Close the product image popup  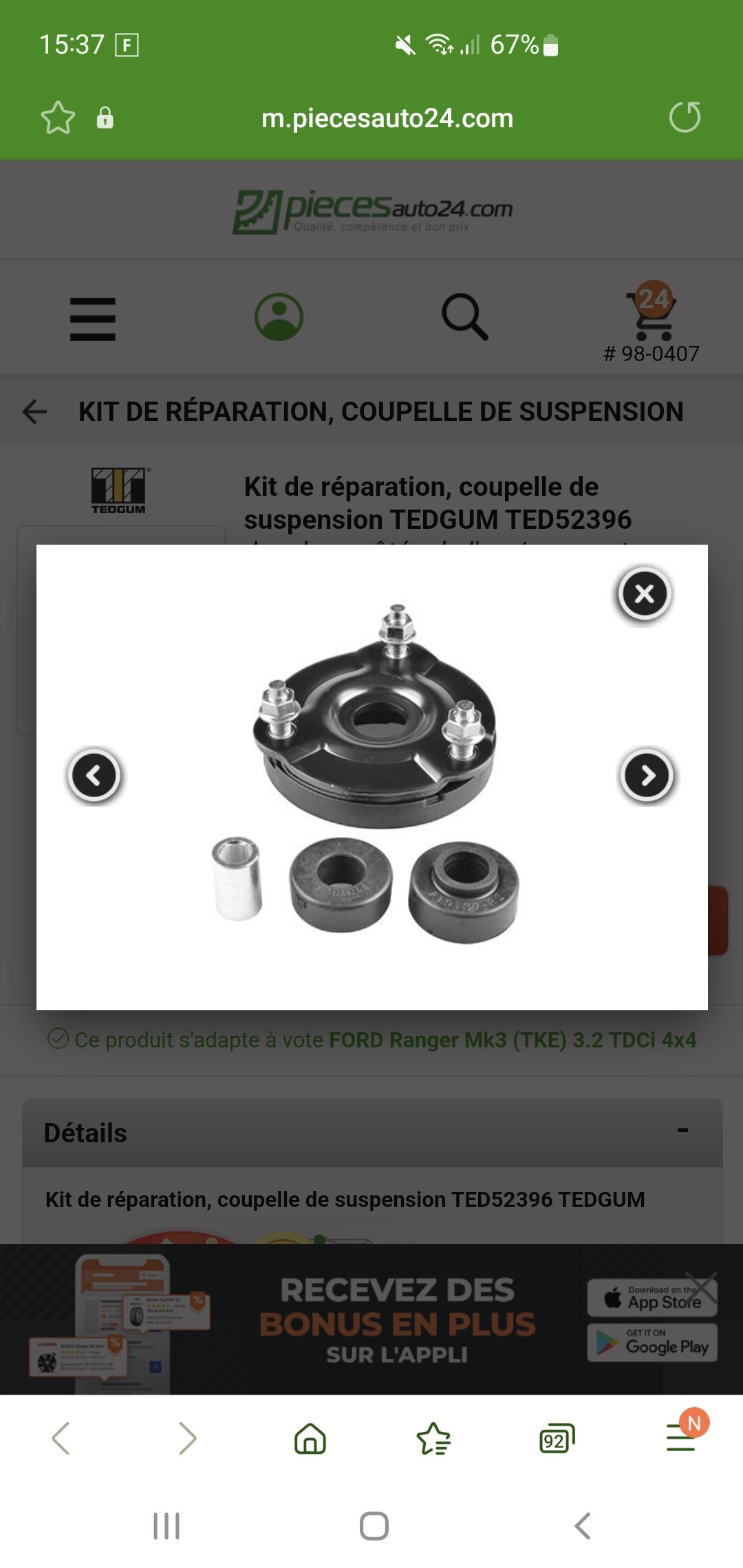click(x=644, y=594)
